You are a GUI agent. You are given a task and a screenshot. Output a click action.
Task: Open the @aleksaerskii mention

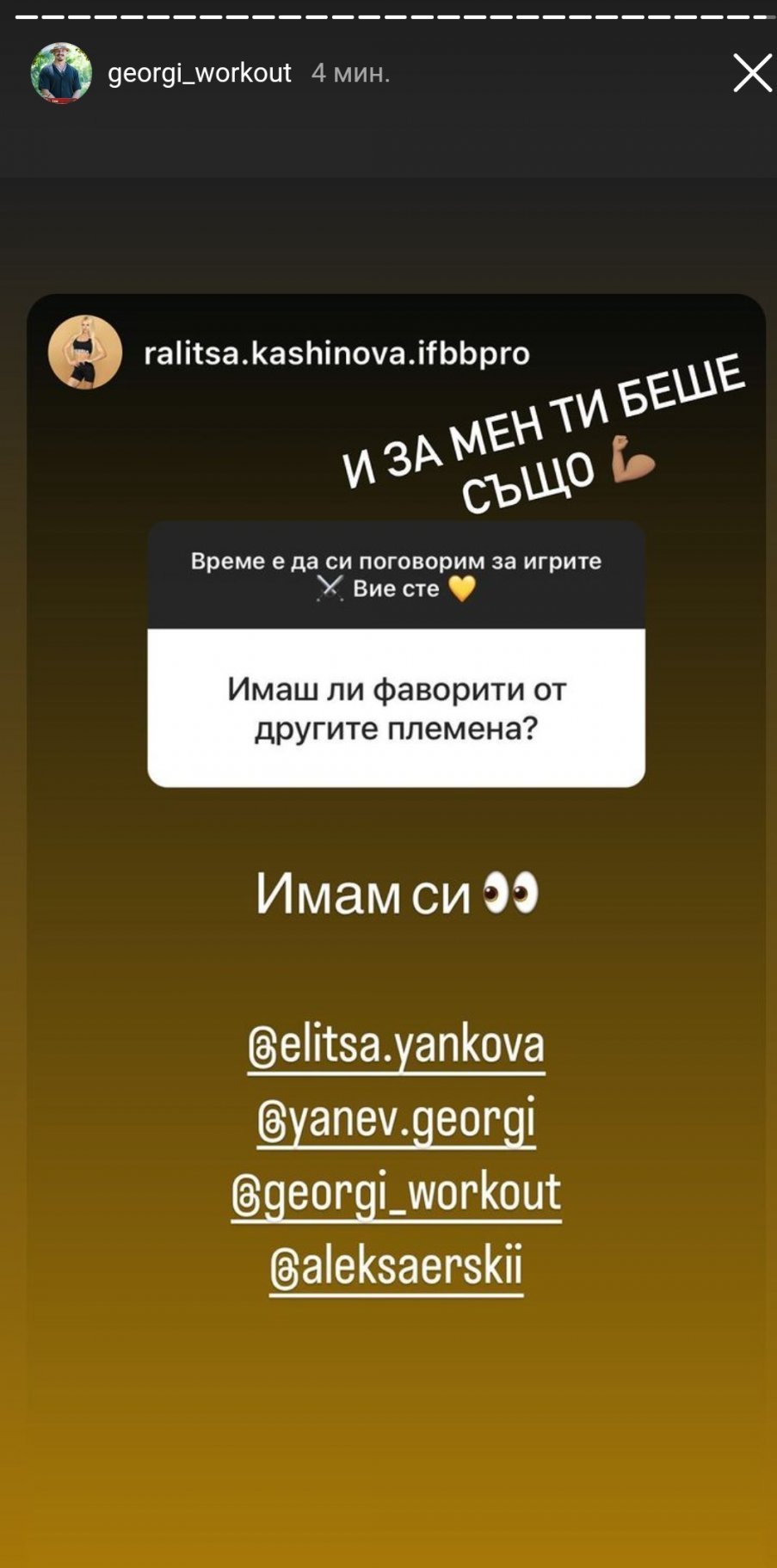pyautogui.click(x=396, y=1268)
